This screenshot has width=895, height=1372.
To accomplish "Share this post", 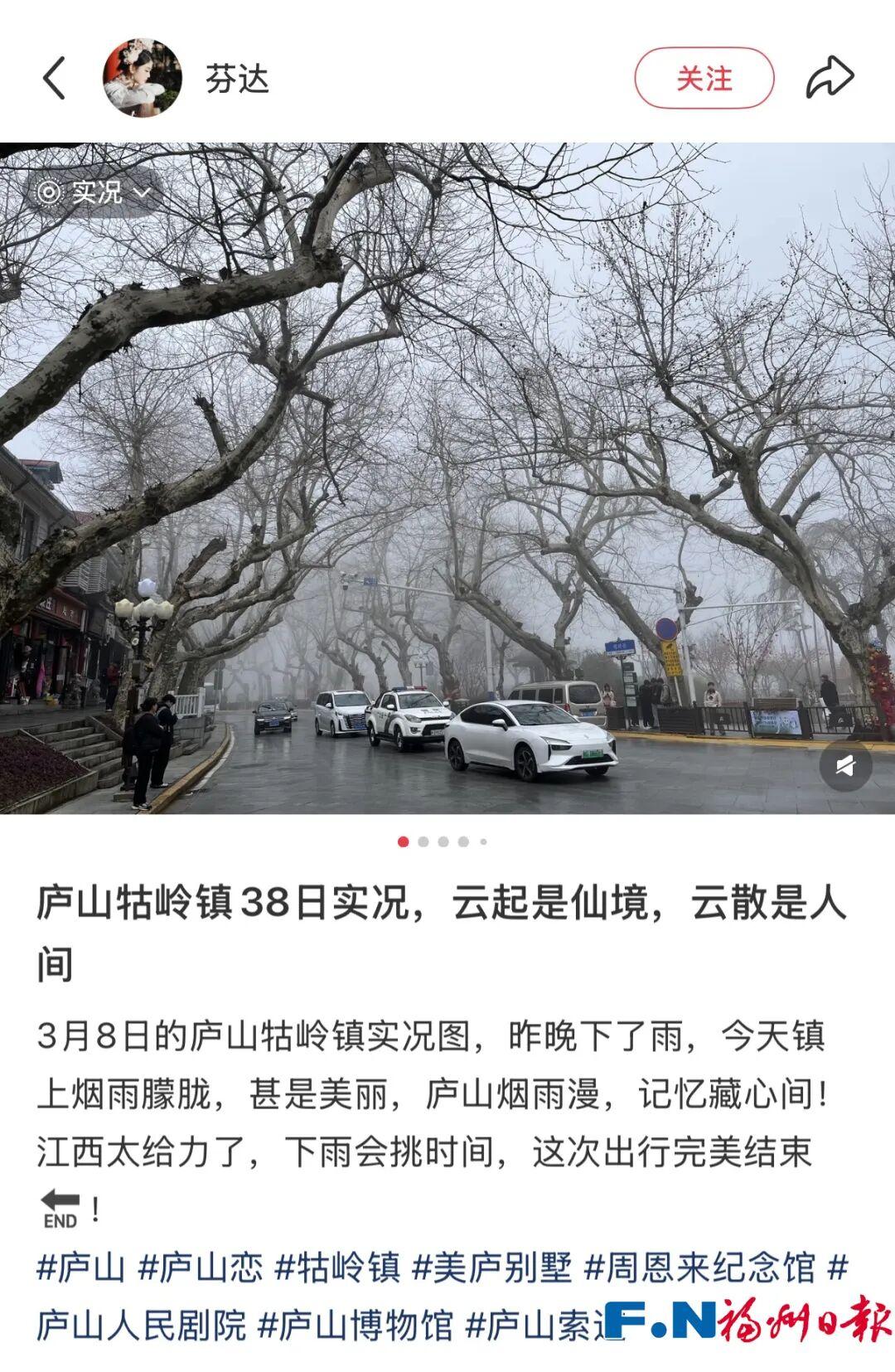I will 830,78.
